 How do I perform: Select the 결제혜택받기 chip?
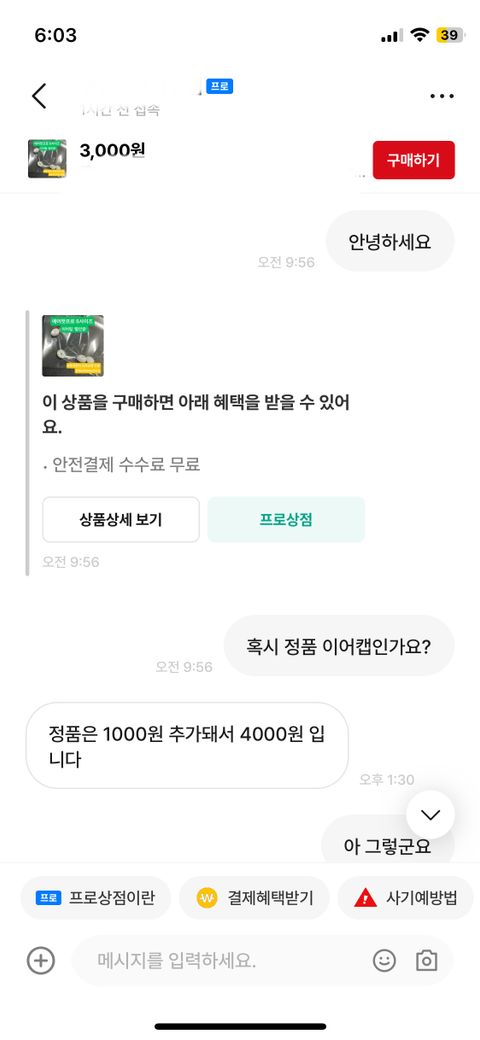[x=255, y=898]
